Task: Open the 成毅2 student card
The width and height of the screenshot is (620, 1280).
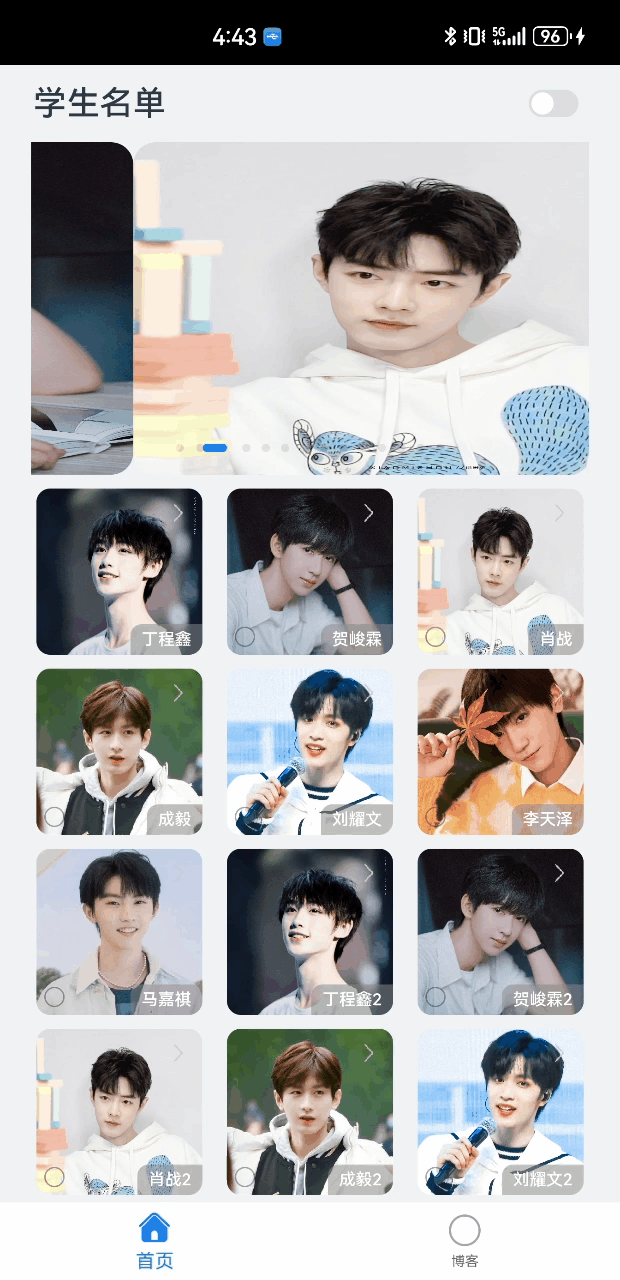Action: 310,1111
